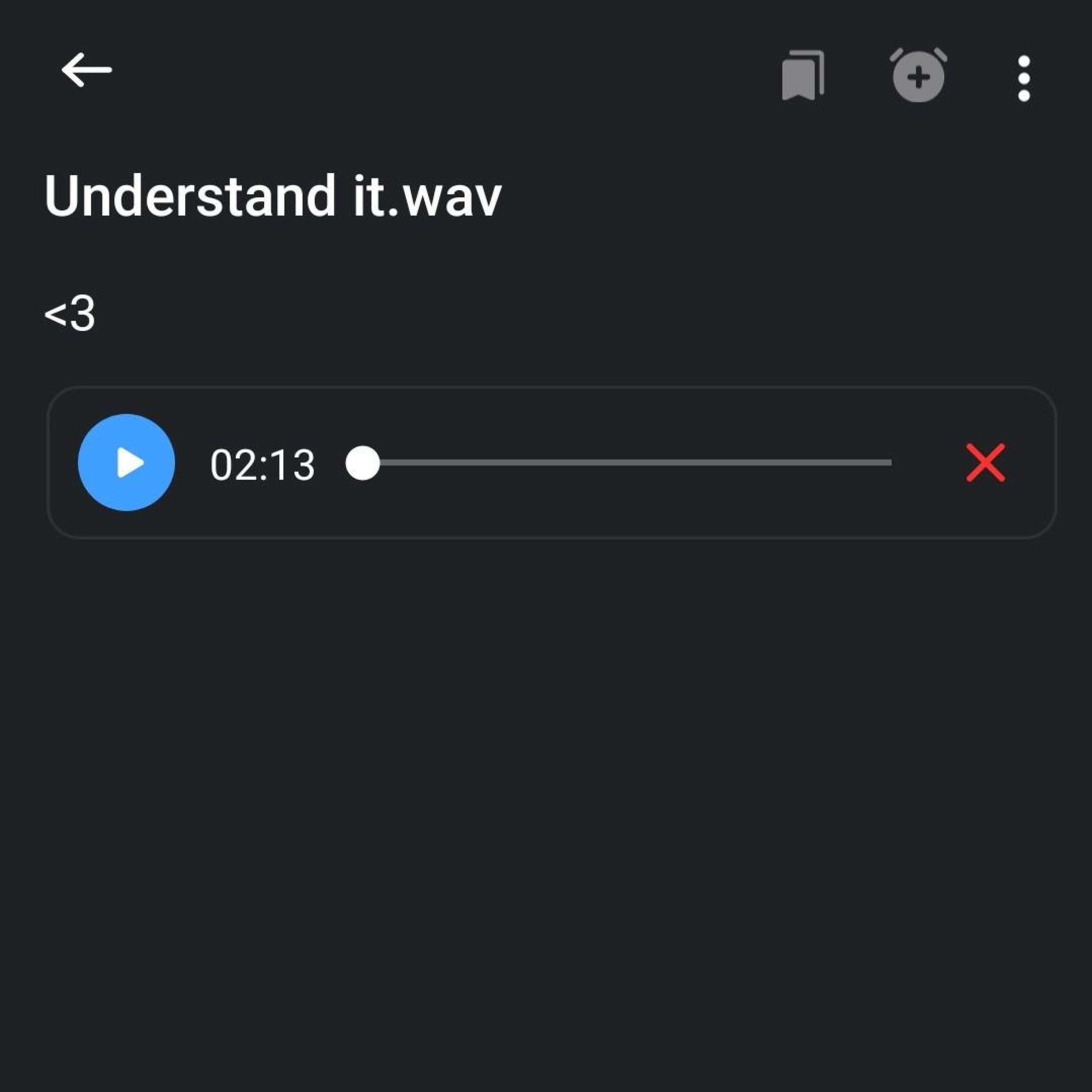Go back using the arrow icon

[x=87, y=70]
